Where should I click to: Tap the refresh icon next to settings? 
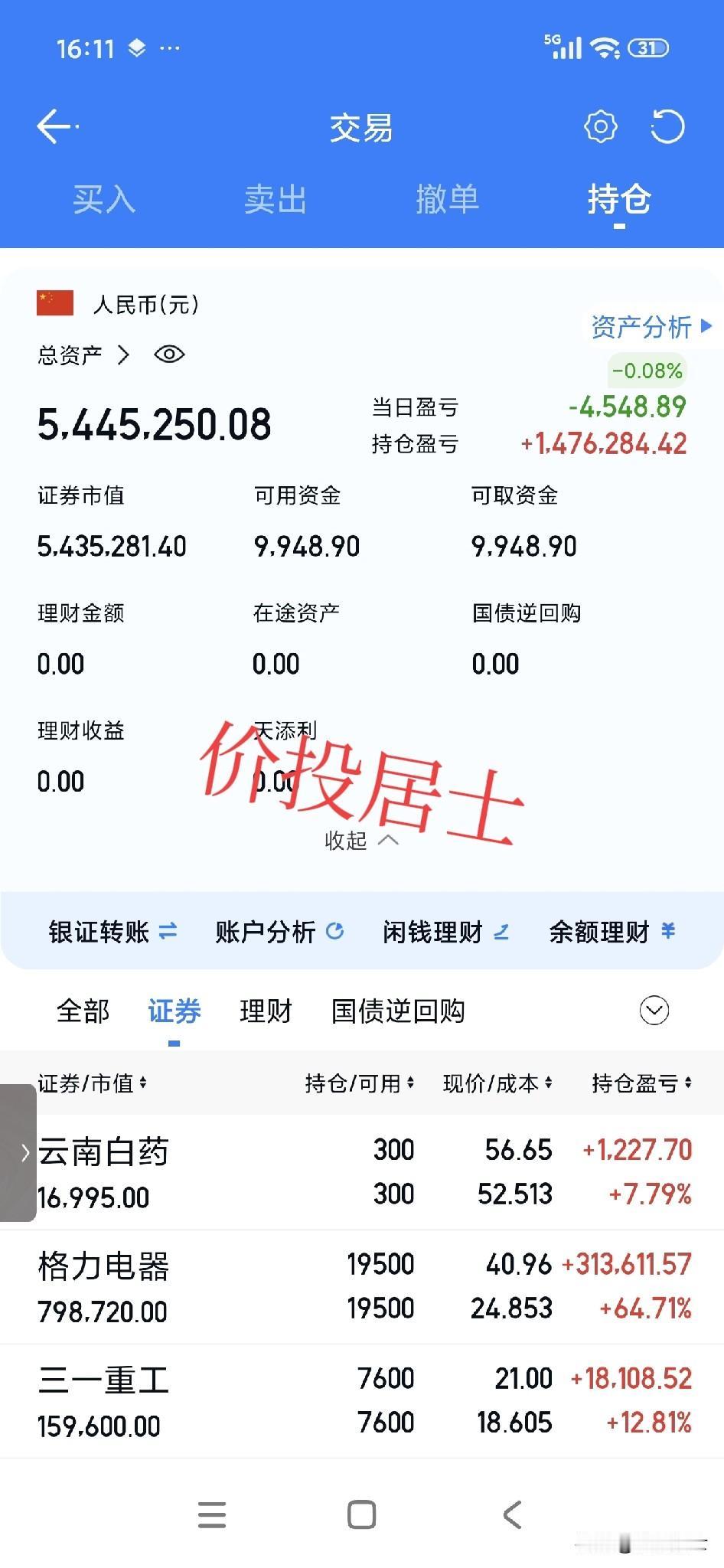coord(667,126)
